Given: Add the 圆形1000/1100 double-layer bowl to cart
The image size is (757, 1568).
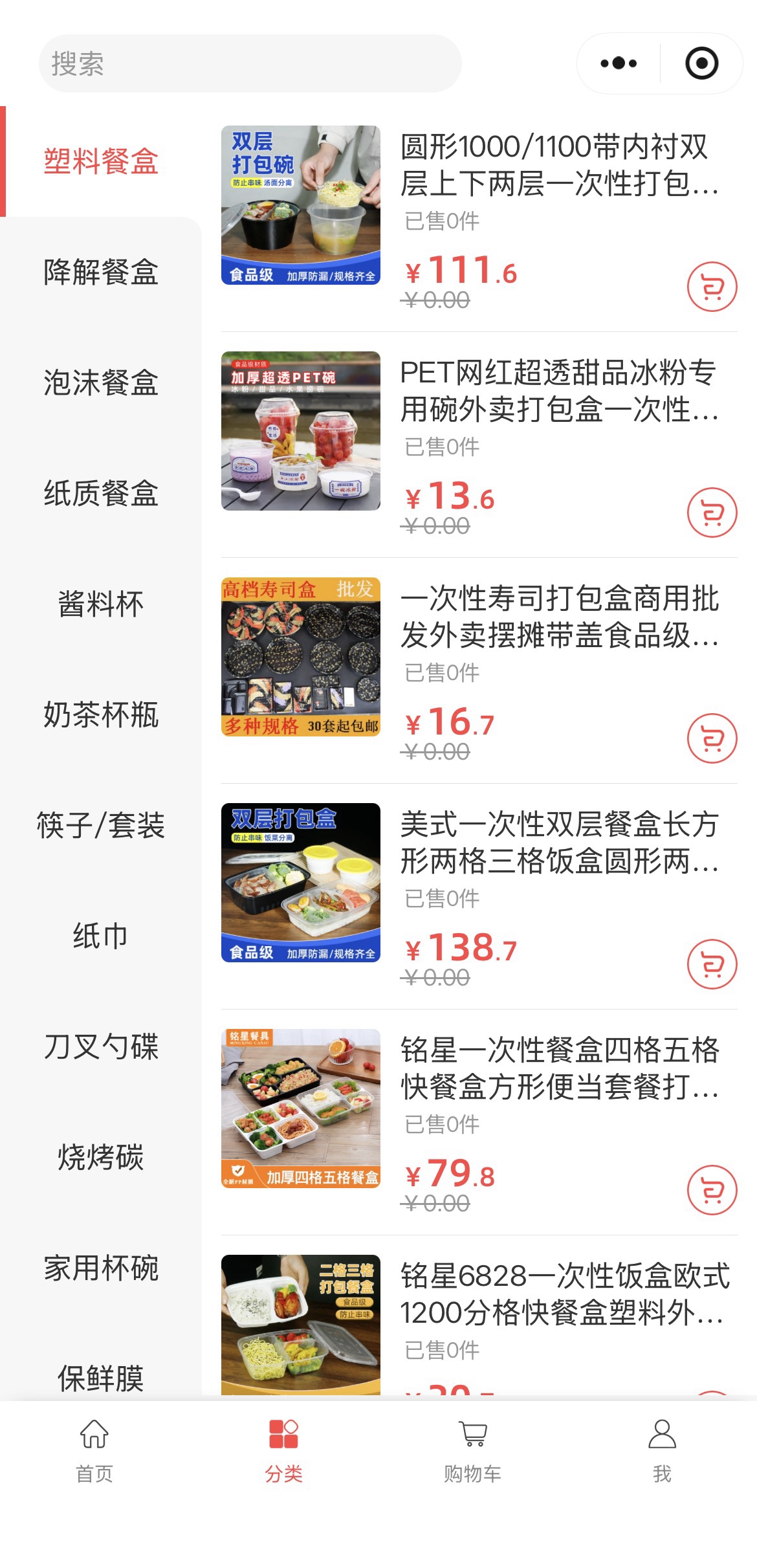Looking at the screenshot, I should click(x=712, y=287).
